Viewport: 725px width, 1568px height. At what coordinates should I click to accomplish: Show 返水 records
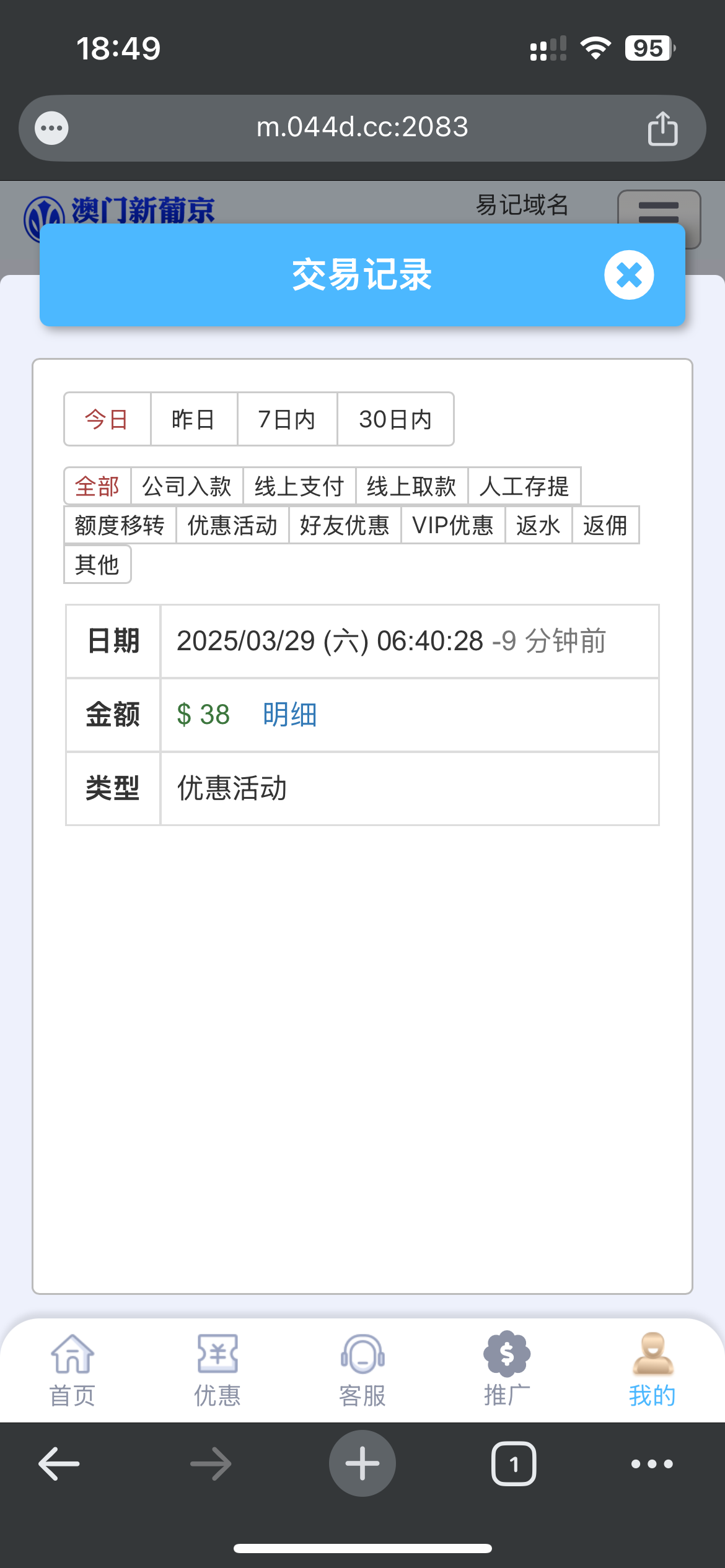(x=538, y=525)
